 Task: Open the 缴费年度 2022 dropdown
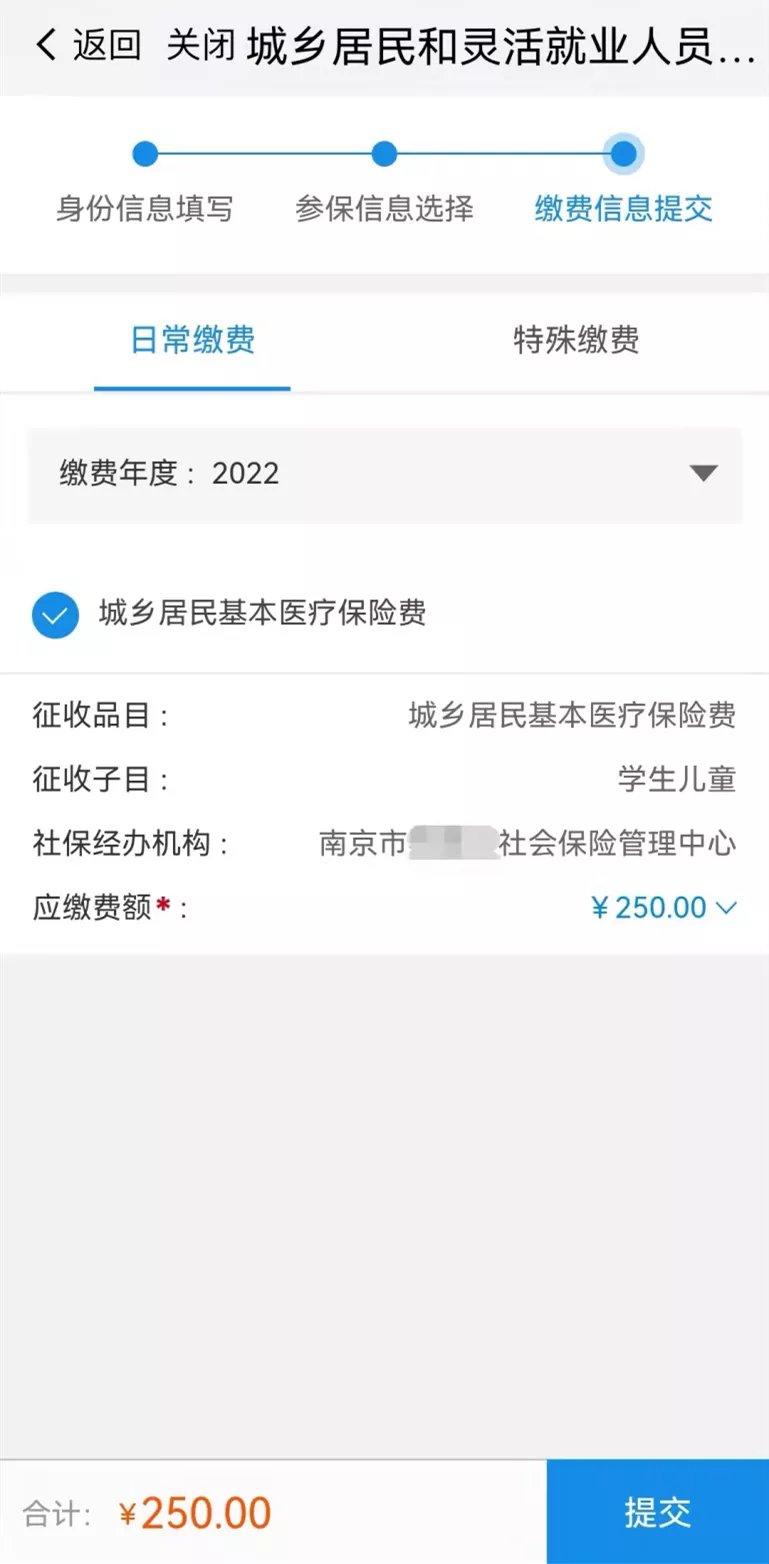pyautogui.click(x=385, y=474)
